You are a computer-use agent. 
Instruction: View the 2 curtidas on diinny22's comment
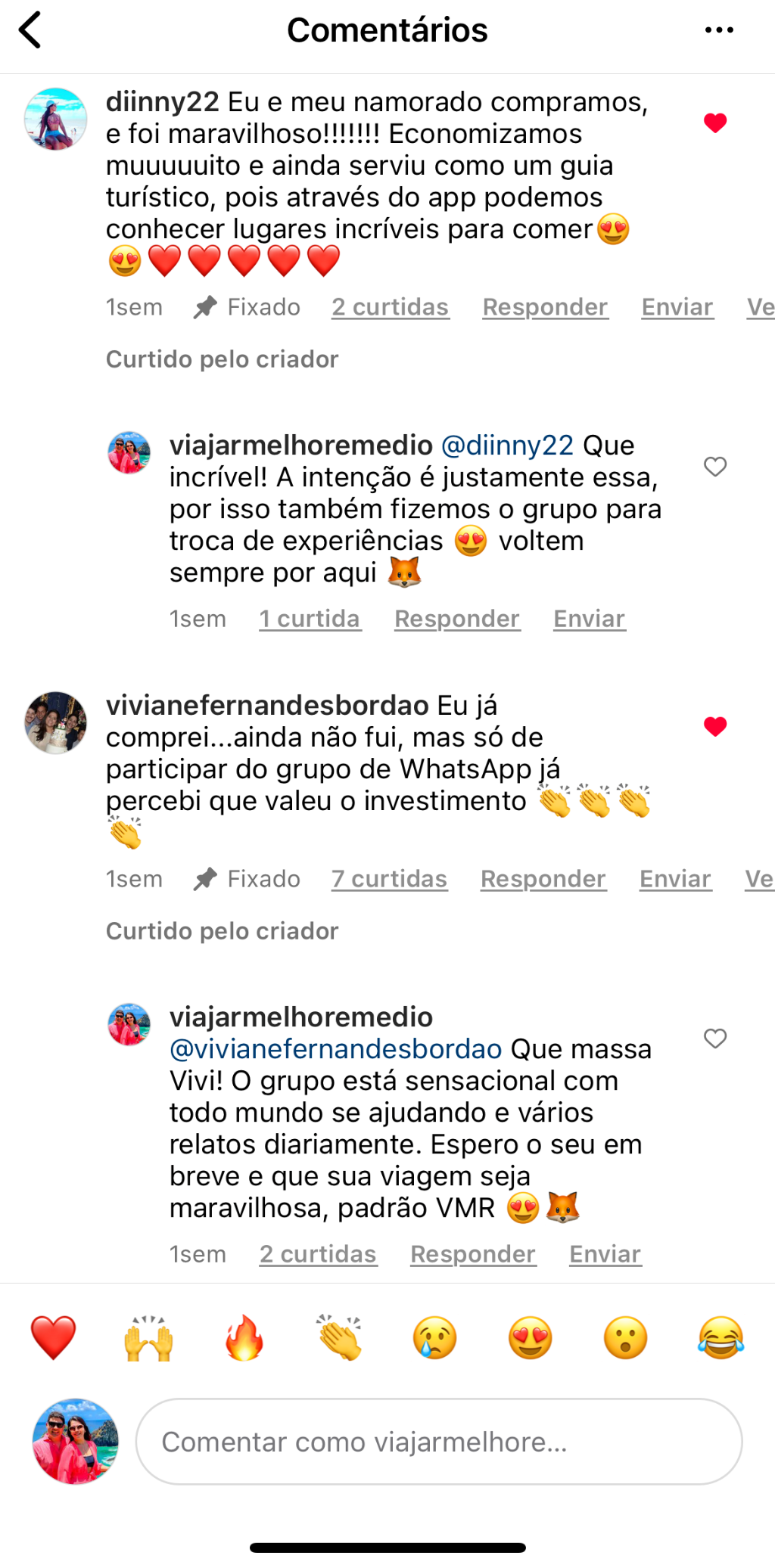pos(391,307)
